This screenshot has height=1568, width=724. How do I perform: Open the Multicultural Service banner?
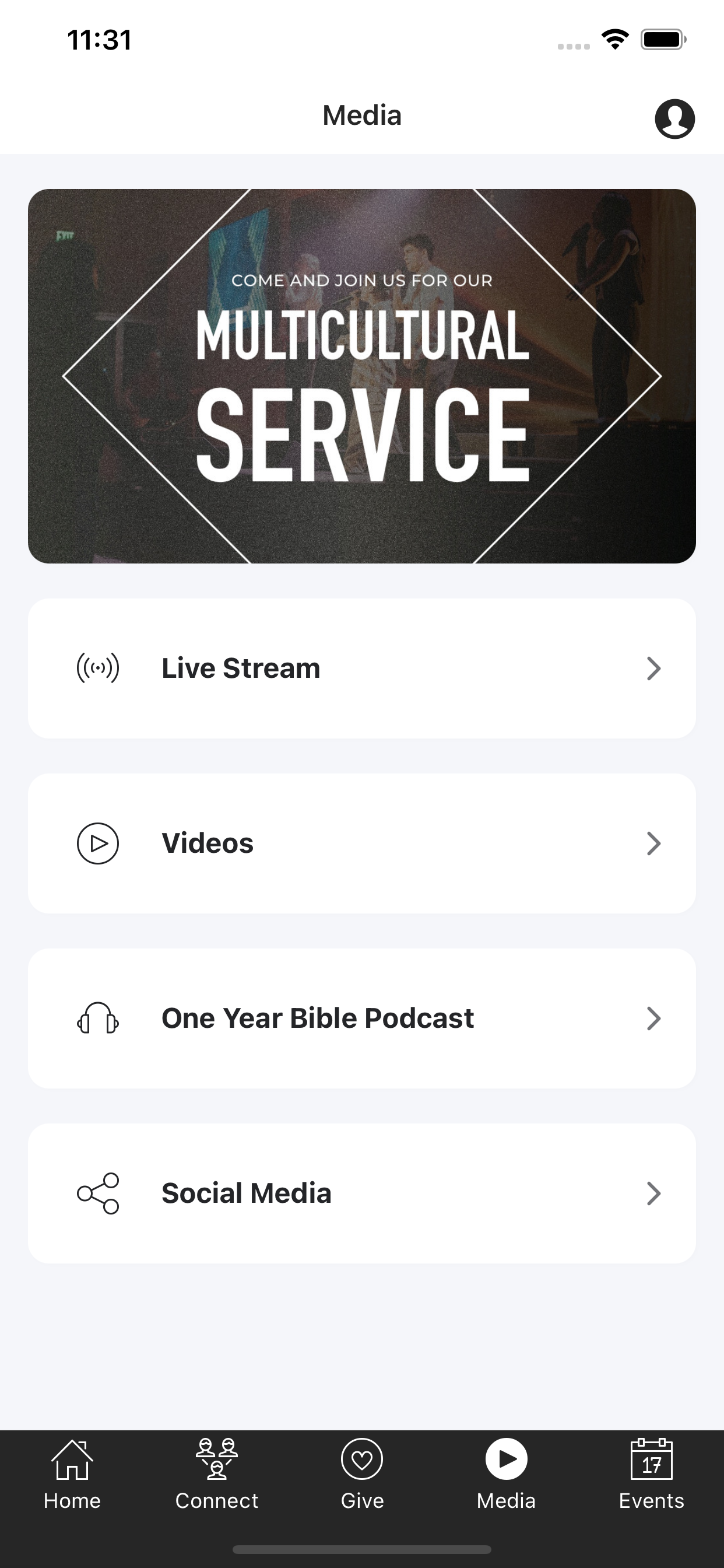click(x=362, y=376)
